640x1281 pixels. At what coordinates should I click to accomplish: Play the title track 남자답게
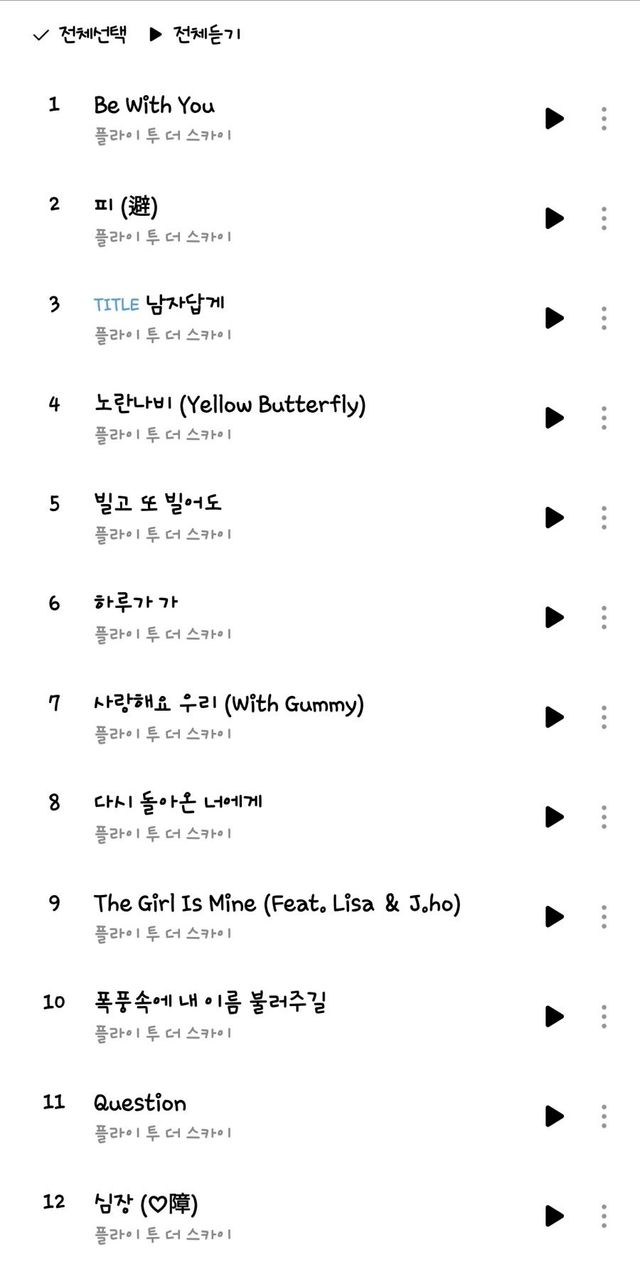click(x=554, y=318)
